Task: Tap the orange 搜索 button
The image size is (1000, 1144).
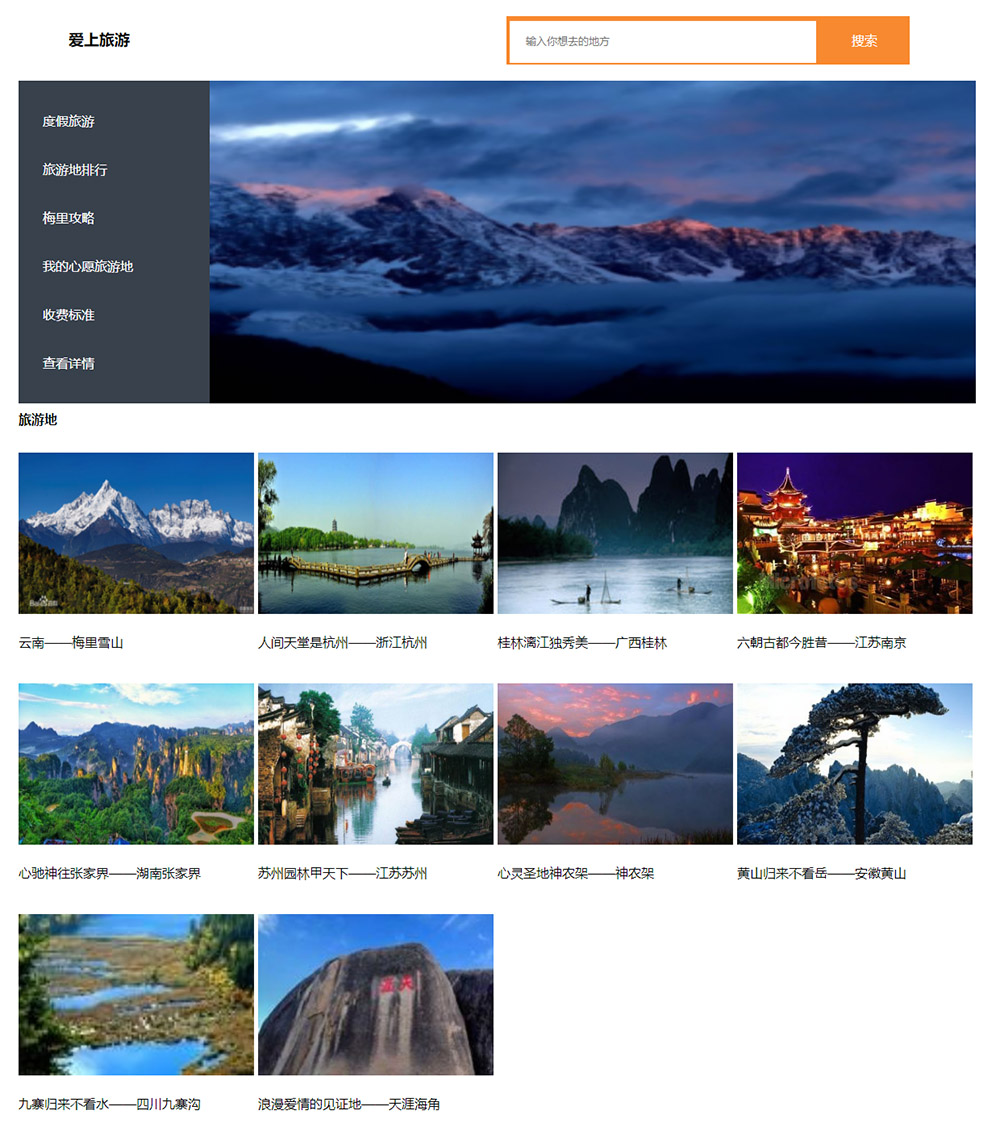Action: click(x=863, y=41)
